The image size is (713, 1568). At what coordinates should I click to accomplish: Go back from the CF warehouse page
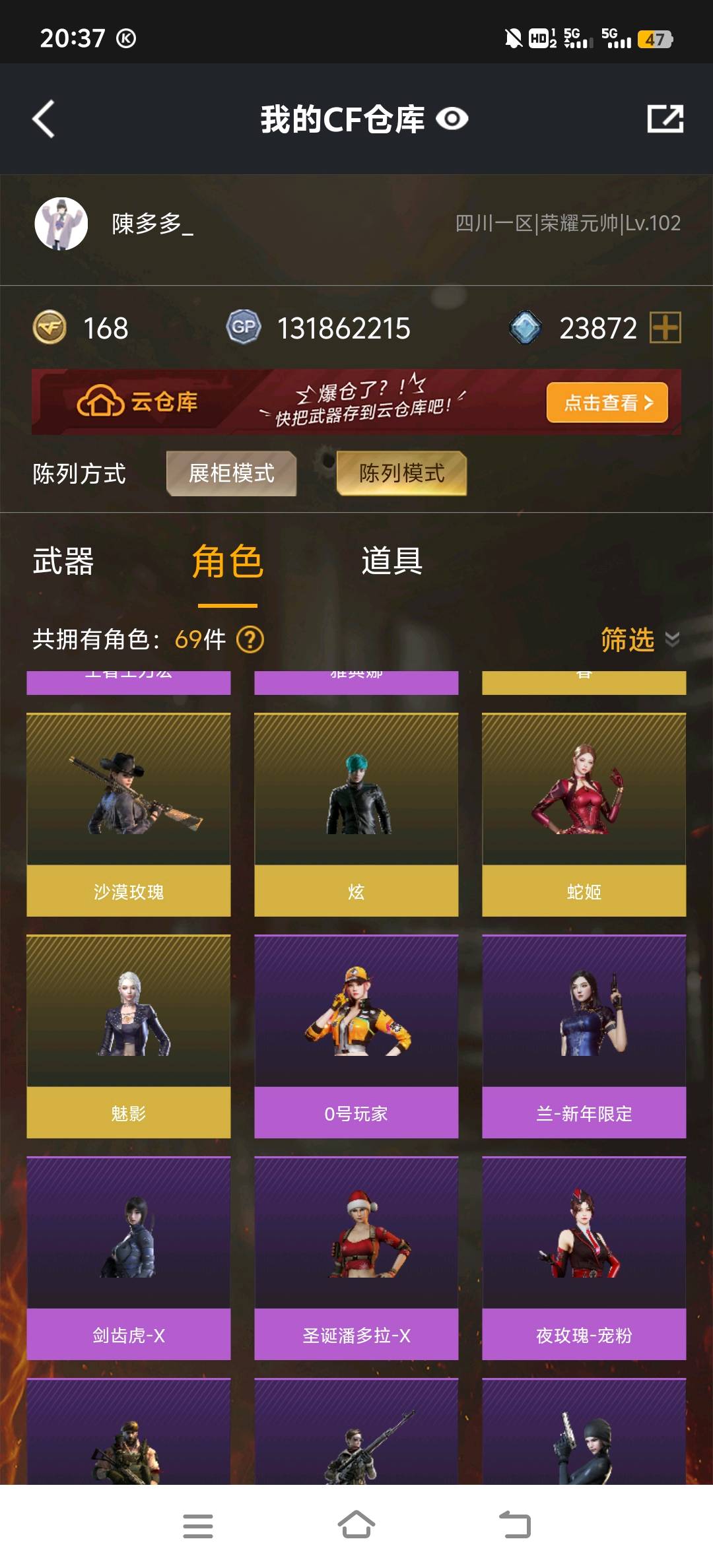click(x=44, y=119)
